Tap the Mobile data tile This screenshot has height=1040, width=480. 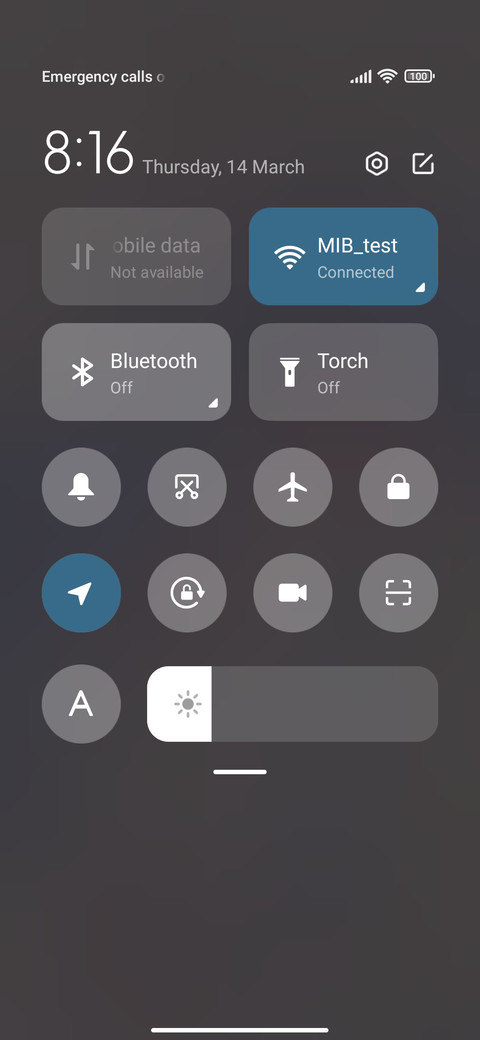tap(137, 256)
